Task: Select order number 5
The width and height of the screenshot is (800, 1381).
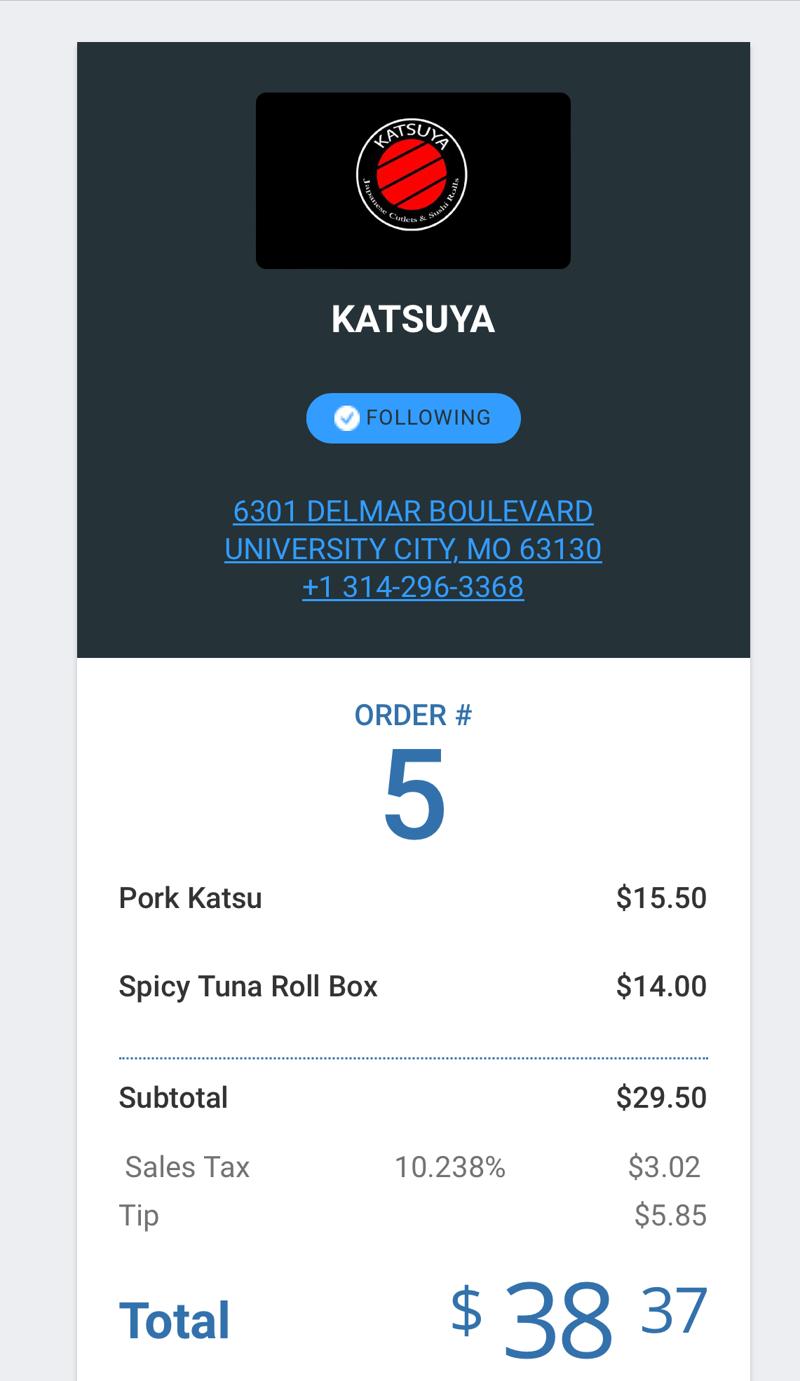Action: 412,795
